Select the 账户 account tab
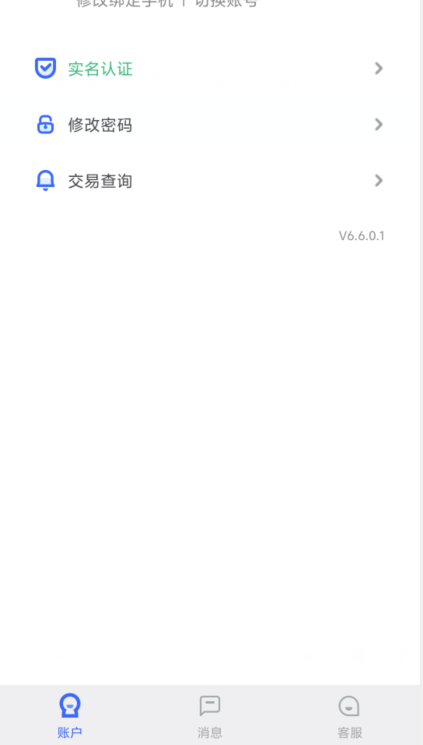 [70, 716]
